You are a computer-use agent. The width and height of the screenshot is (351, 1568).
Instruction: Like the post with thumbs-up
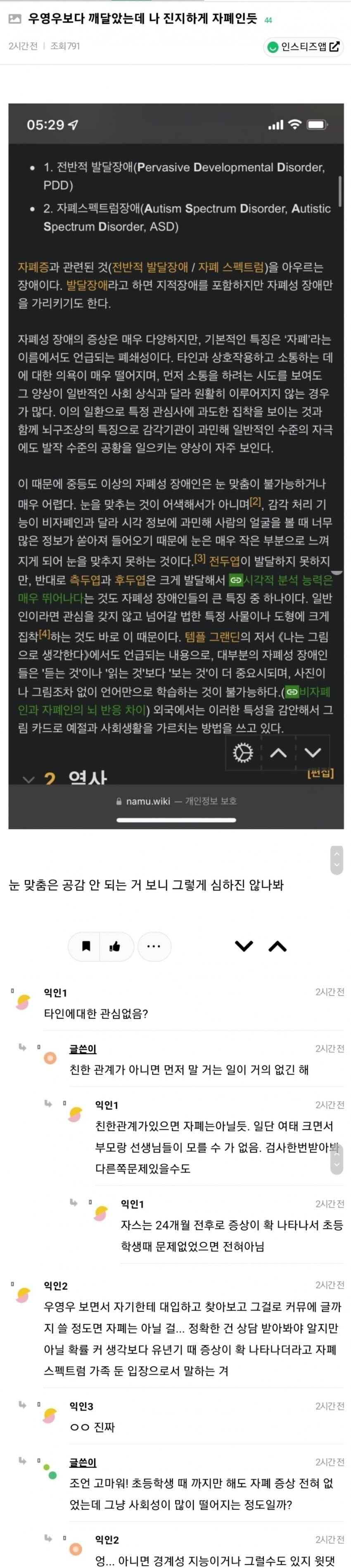coord(115,946)
